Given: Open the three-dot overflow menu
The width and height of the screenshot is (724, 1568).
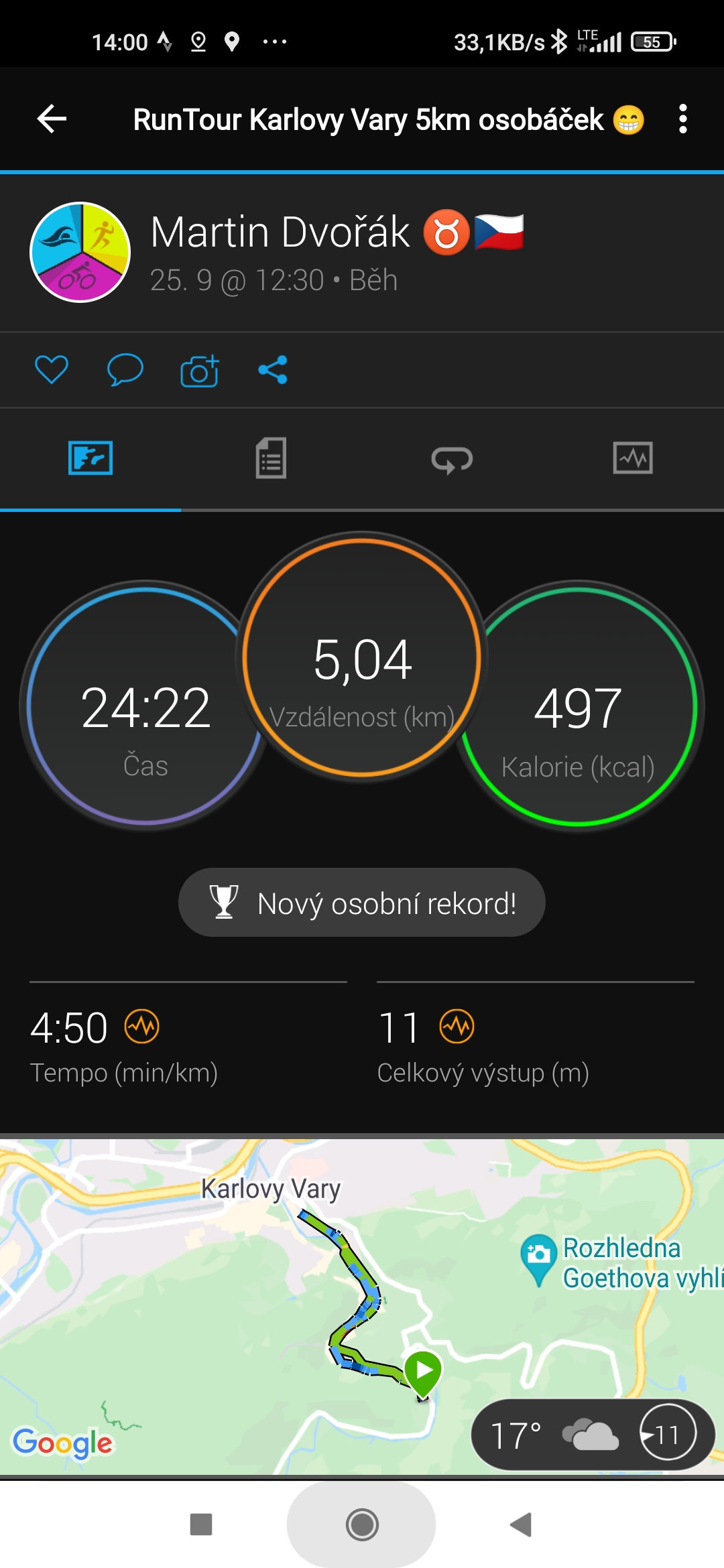Looking at the screenshot, I should [682, 119].
